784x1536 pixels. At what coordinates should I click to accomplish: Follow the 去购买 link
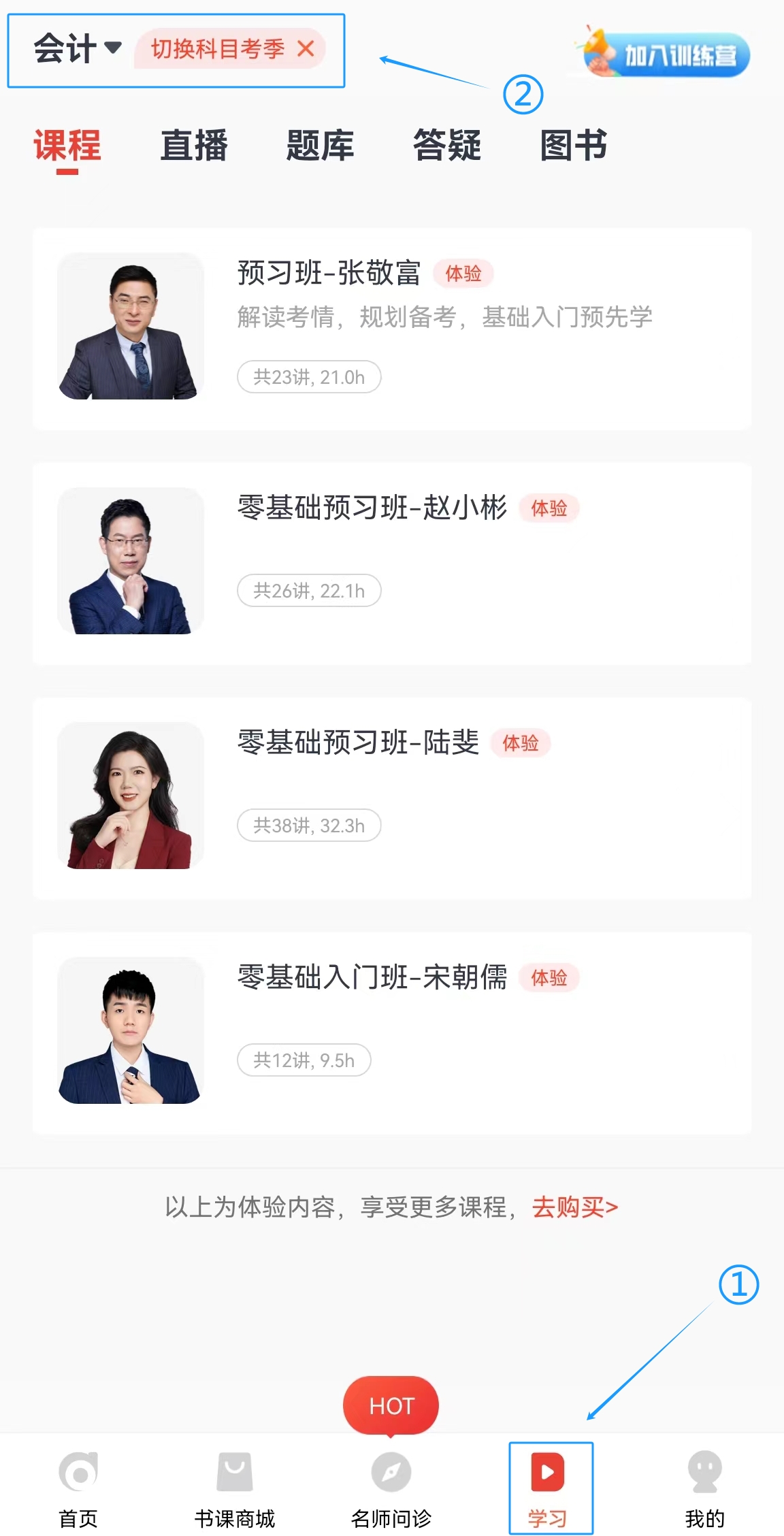pyautogui.click(x=574, y=1207)
